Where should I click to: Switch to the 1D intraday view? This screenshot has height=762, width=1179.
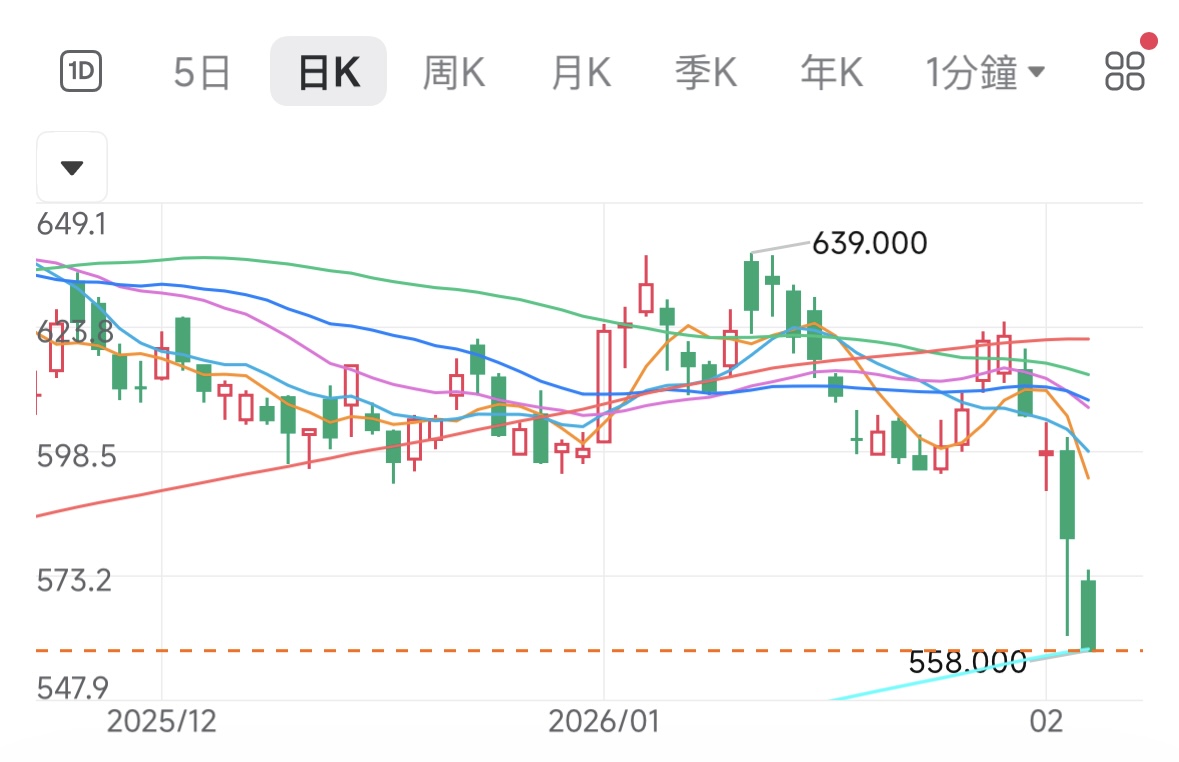click(x=81, y=71)
